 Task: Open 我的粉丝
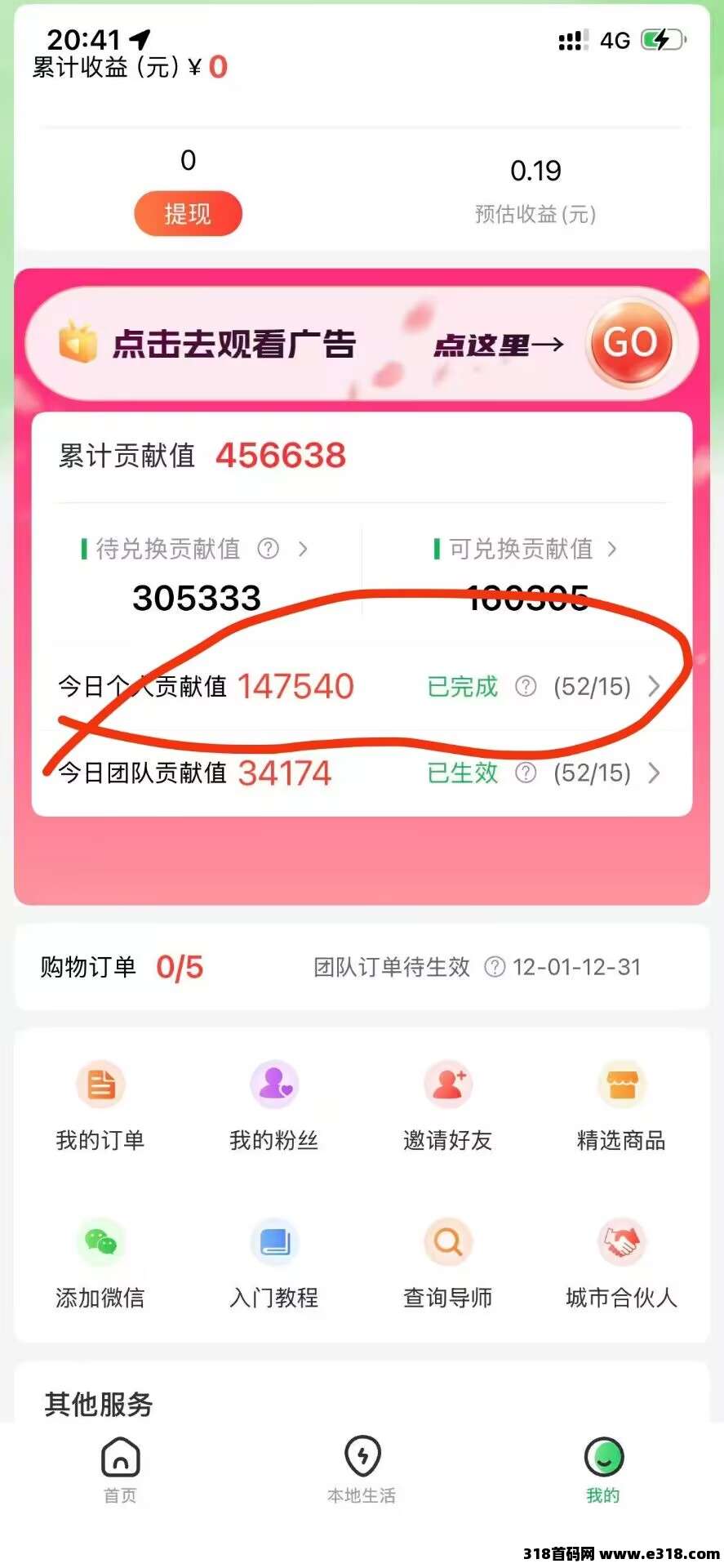(x=273, y=1104)
